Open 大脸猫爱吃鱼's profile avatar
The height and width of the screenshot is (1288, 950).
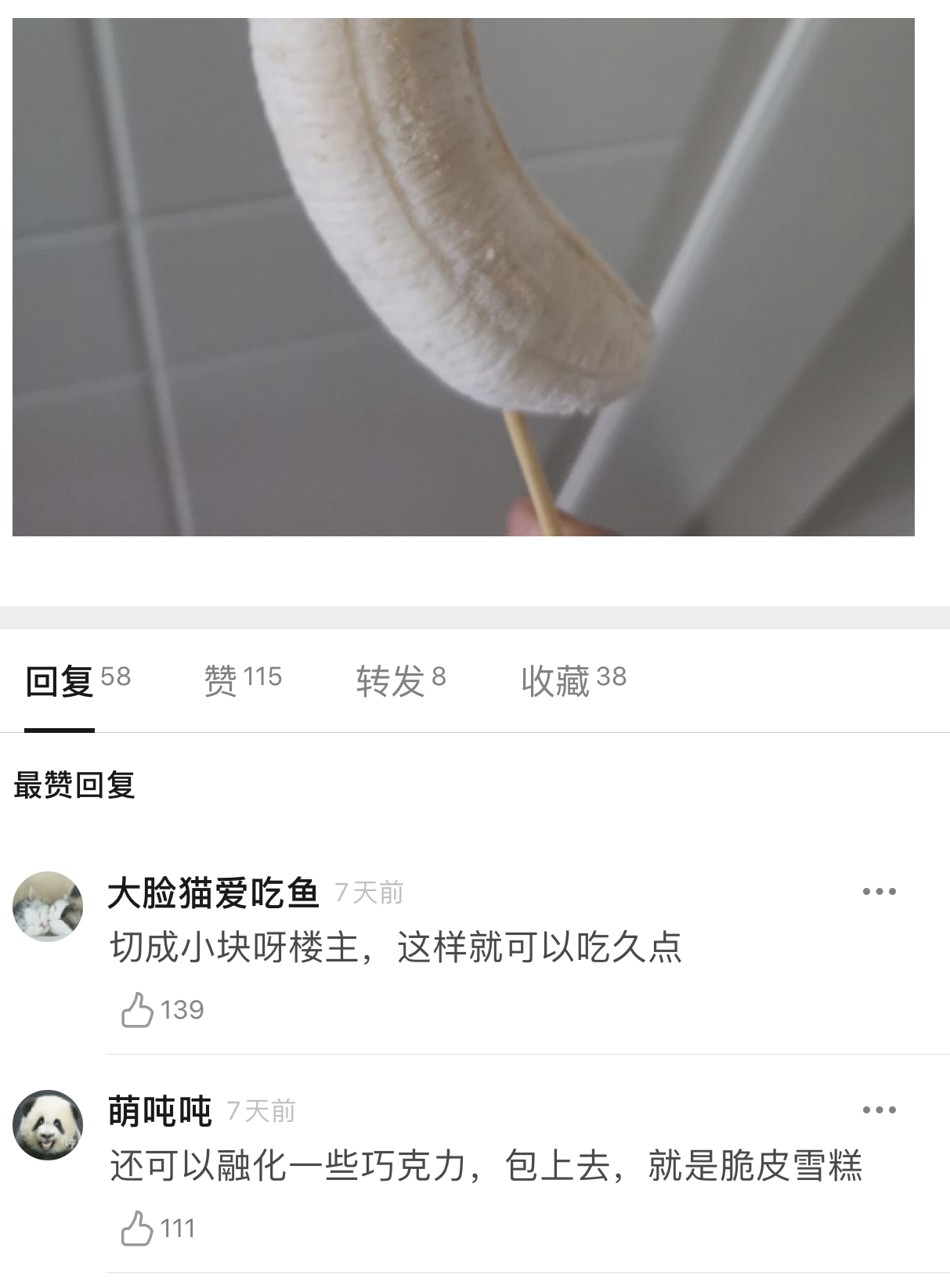click(x=48, y=906)
